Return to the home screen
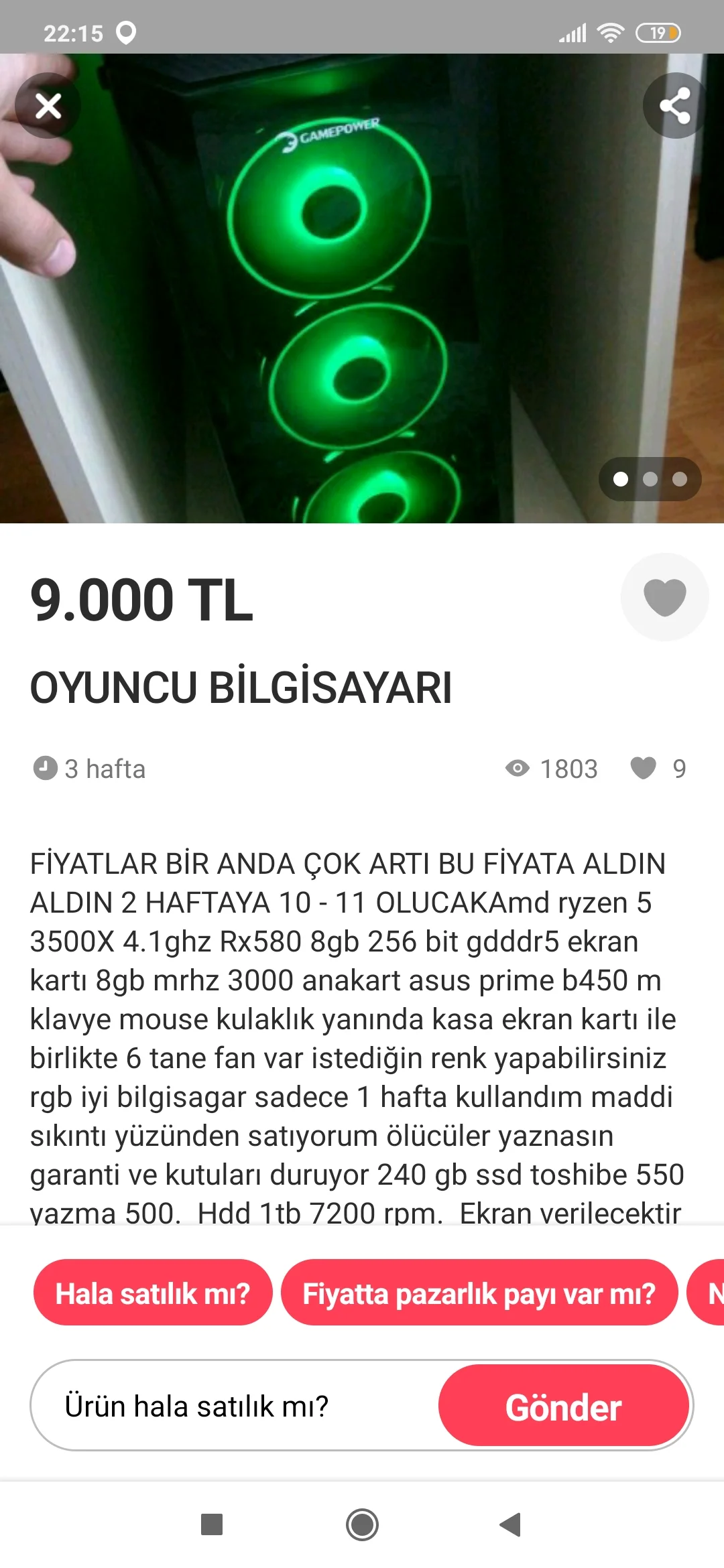 coord(362,1524)
